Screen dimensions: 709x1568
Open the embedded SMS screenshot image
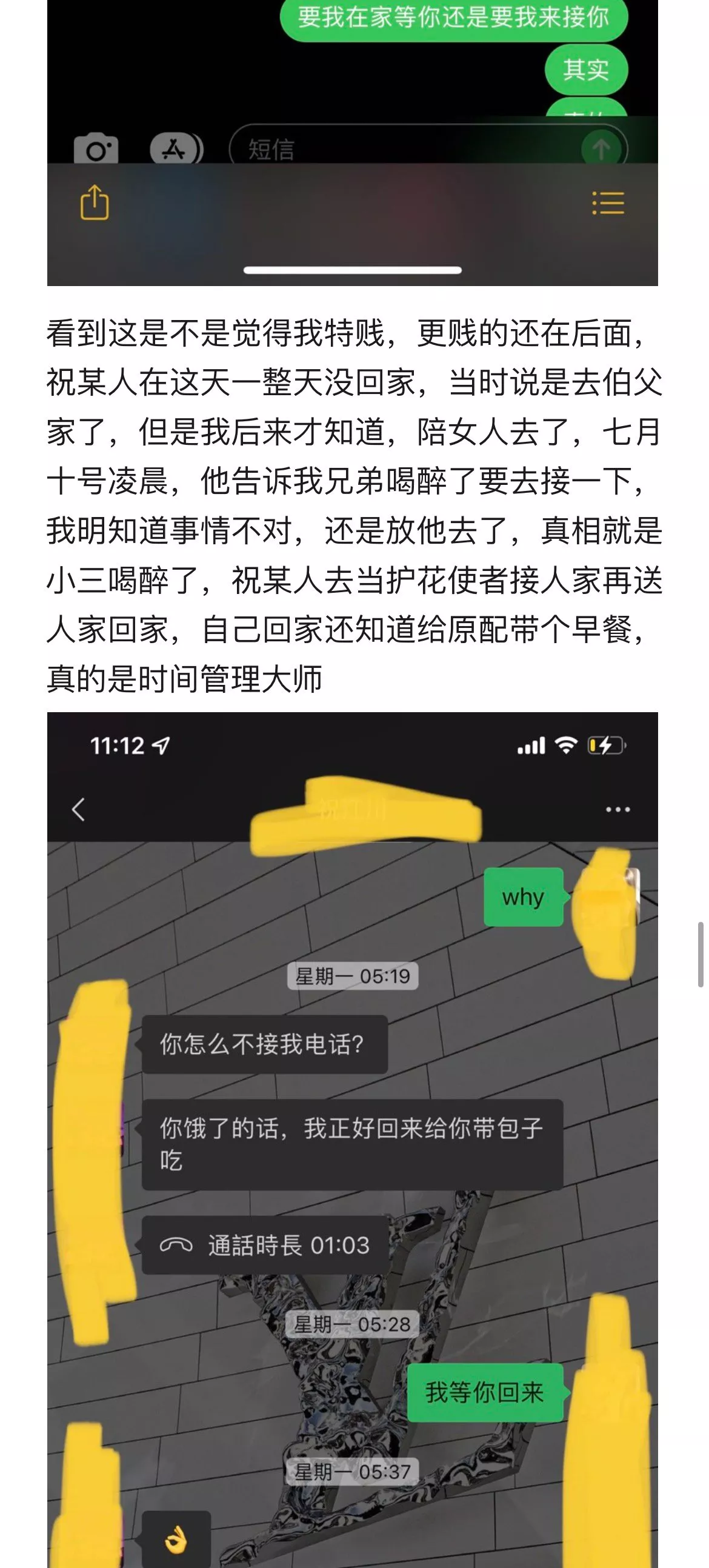(x=351, y=142)
